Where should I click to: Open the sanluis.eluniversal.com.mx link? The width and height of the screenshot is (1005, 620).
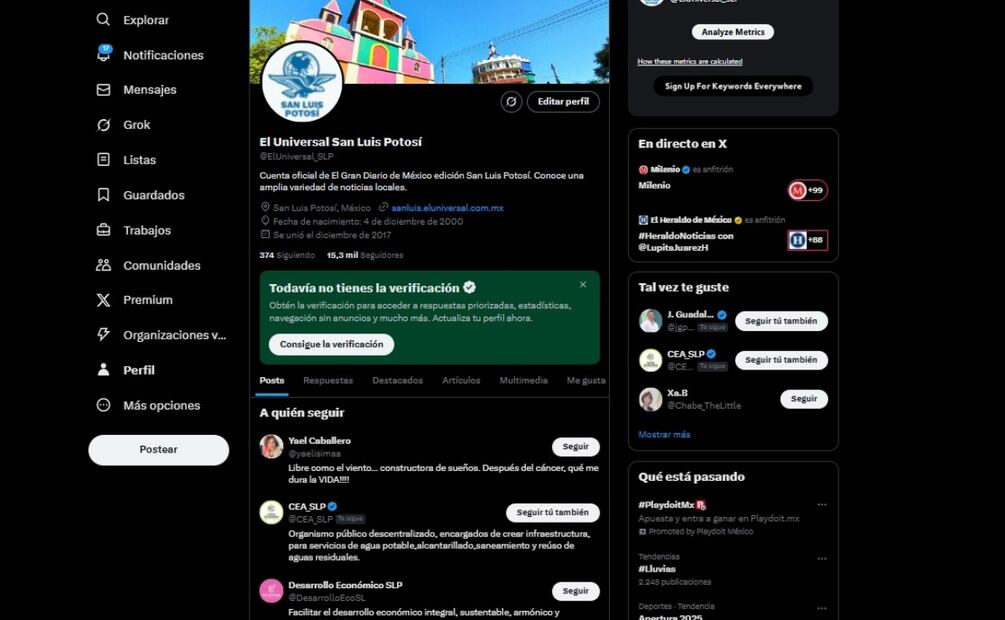447,208
